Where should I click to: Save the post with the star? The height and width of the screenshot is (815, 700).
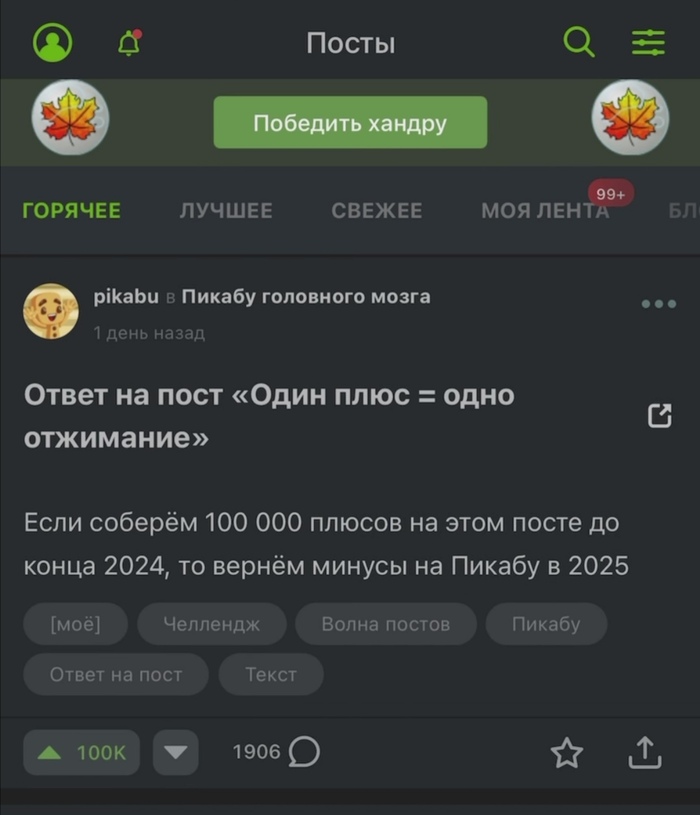pyautogui.click(x=567, y=752)
